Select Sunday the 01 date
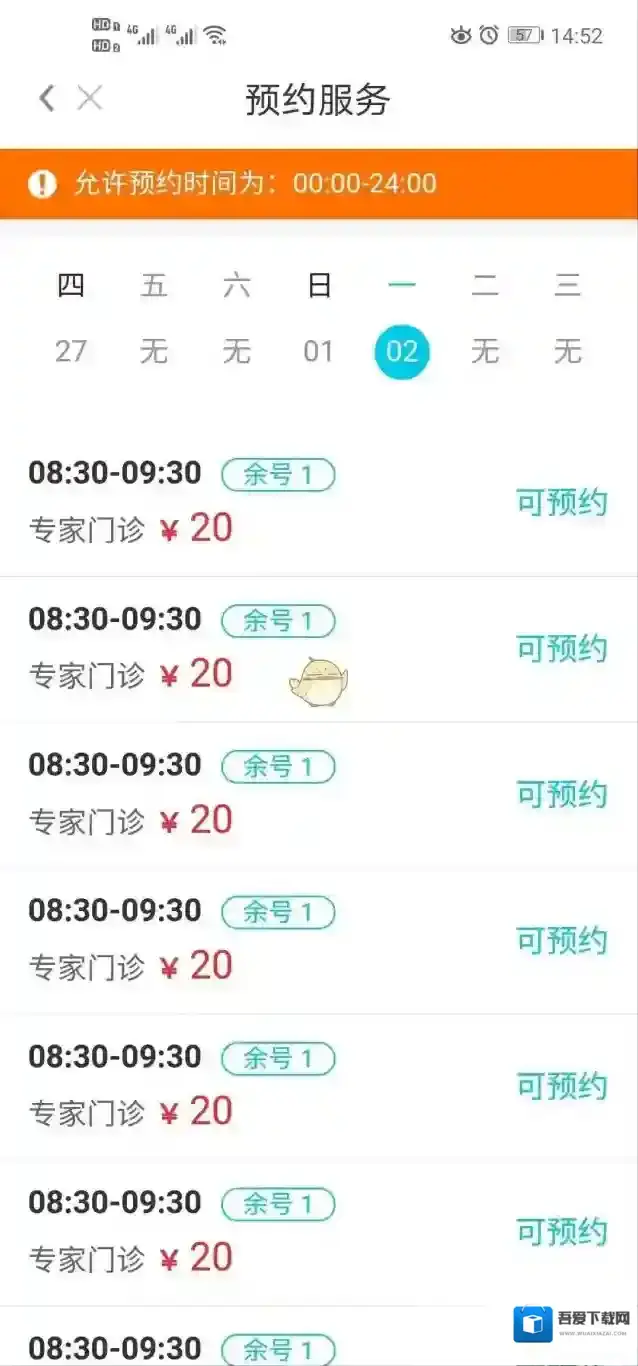 click(x=318, y=351)
